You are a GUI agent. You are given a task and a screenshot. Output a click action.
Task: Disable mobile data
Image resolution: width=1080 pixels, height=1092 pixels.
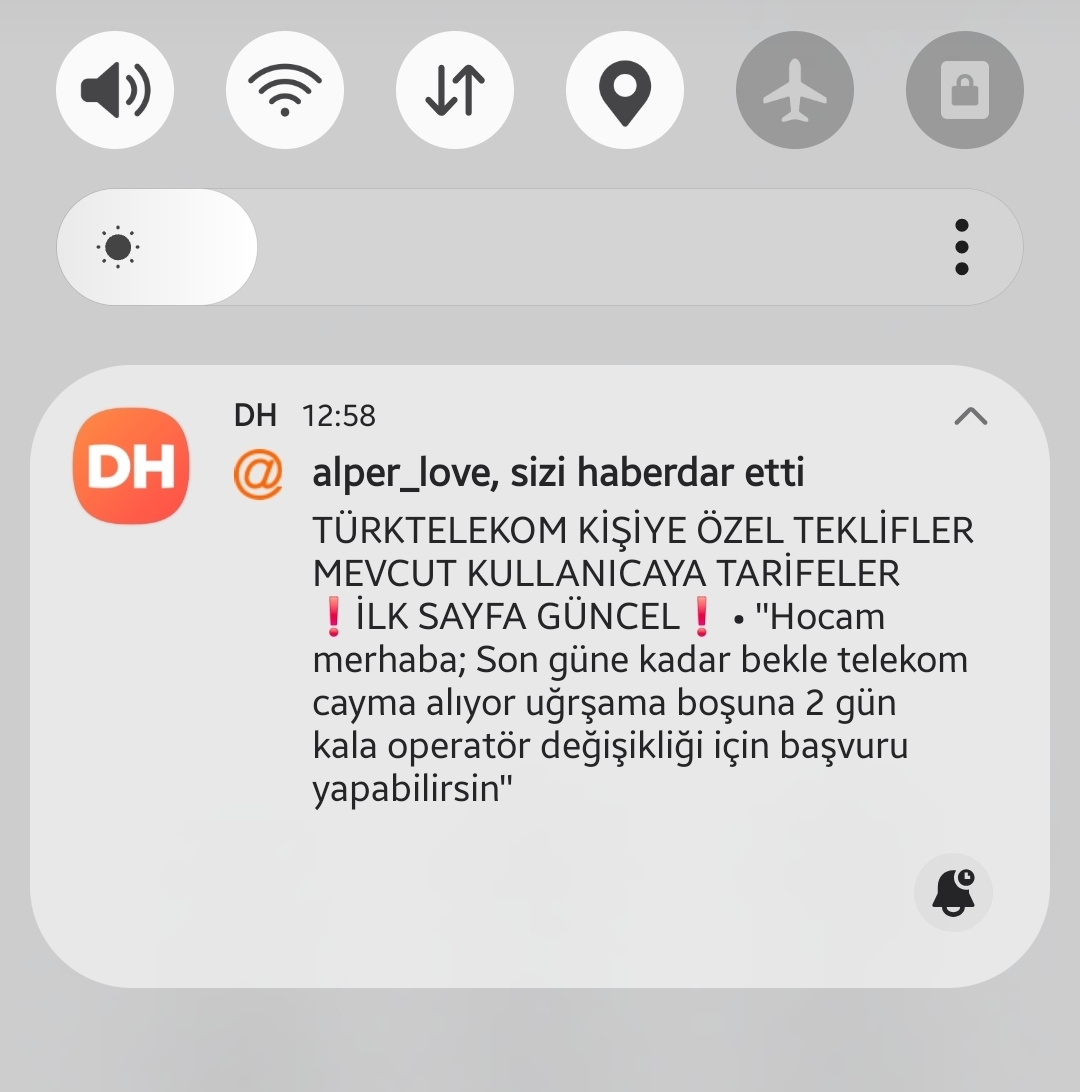455,91
